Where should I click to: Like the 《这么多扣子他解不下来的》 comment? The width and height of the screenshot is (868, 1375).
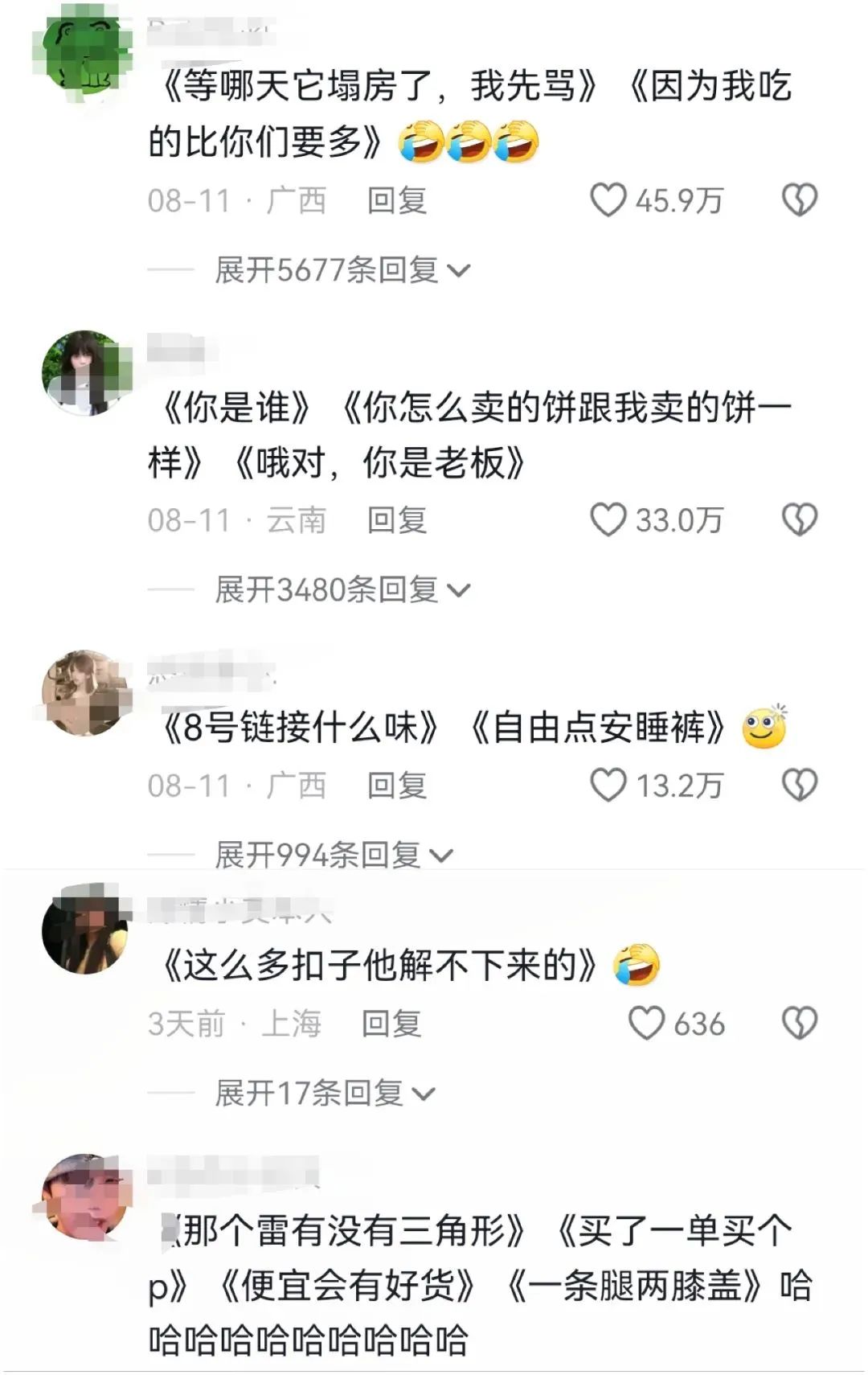(645, 1024)
